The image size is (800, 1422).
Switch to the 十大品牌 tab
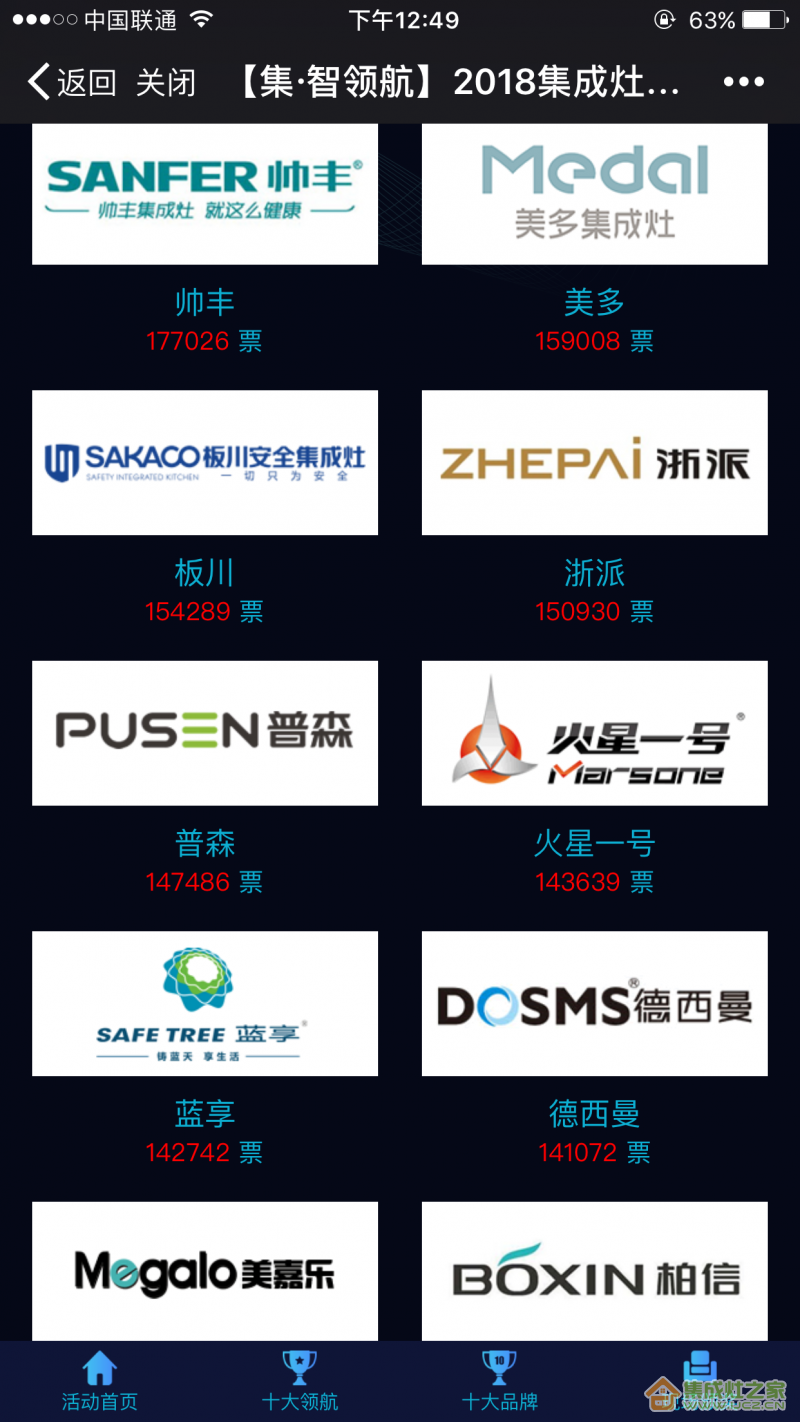(x=499, y=1381)
